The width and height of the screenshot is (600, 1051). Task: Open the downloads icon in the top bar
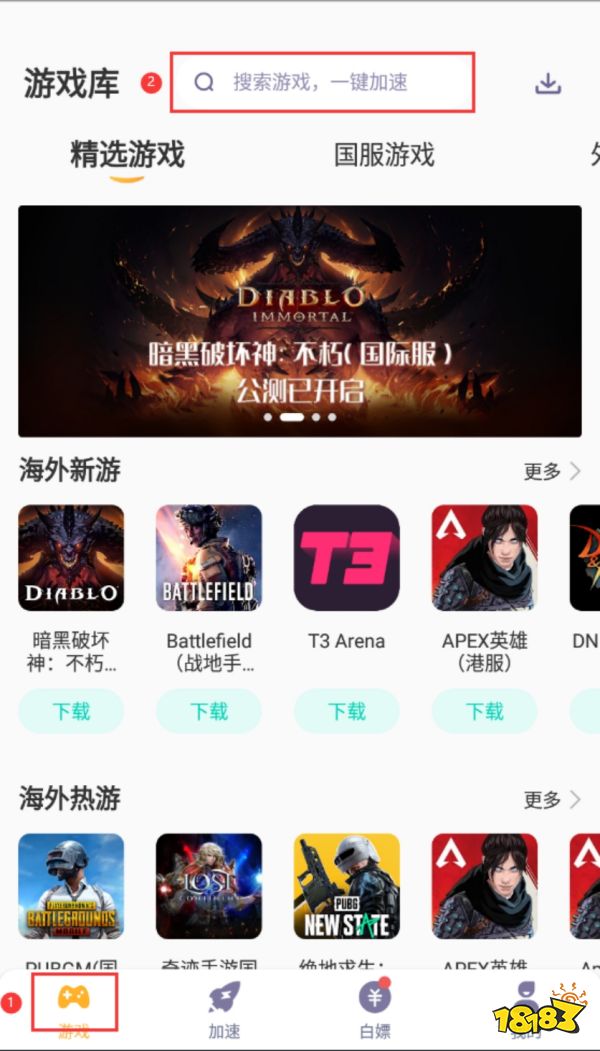pos(548,83)
